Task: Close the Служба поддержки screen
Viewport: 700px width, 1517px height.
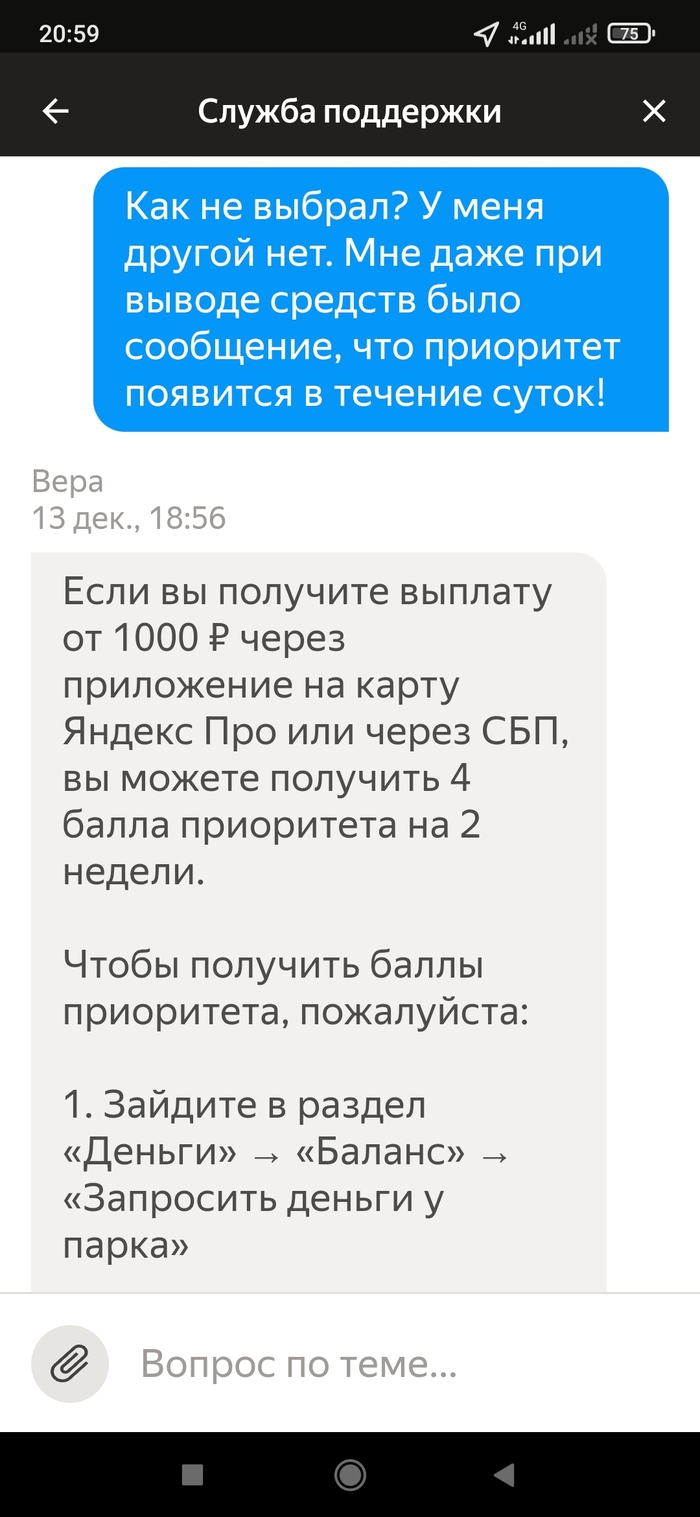Action: coord(654,111)
